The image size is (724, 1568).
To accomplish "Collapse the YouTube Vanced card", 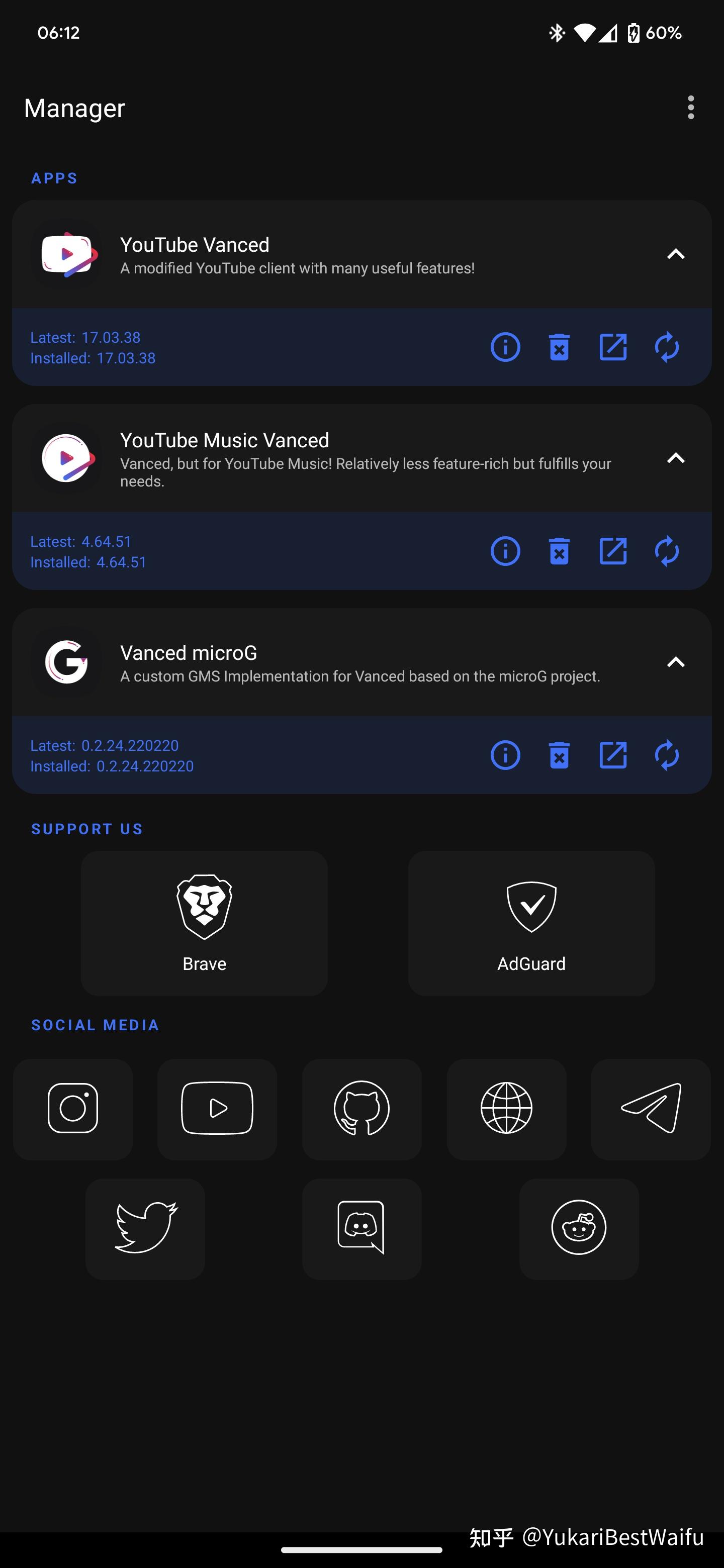I will pos(675,254).
